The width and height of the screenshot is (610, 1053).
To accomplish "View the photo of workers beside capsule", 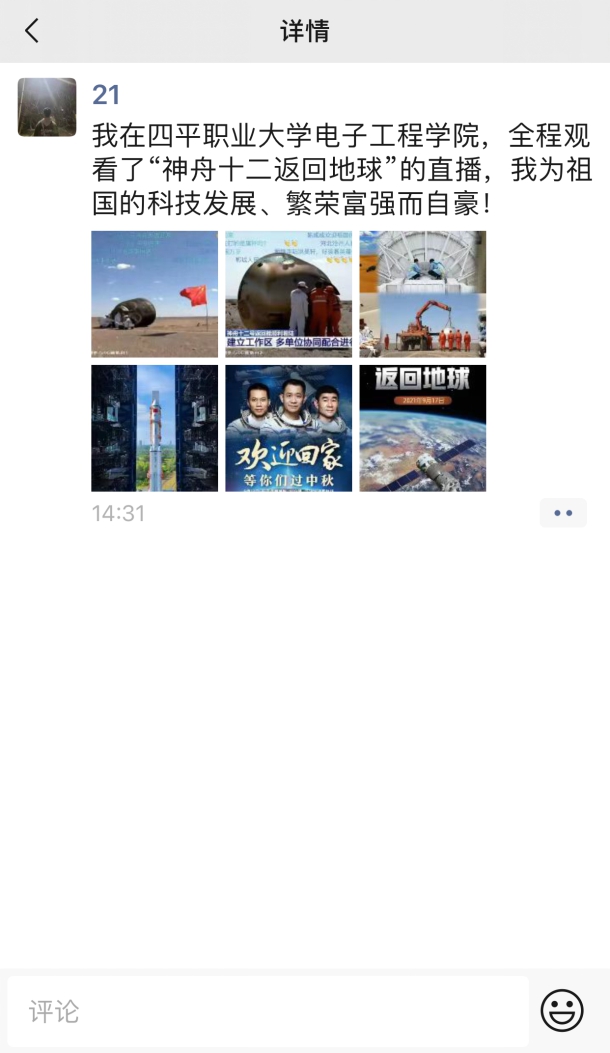I will coord(289,294).
